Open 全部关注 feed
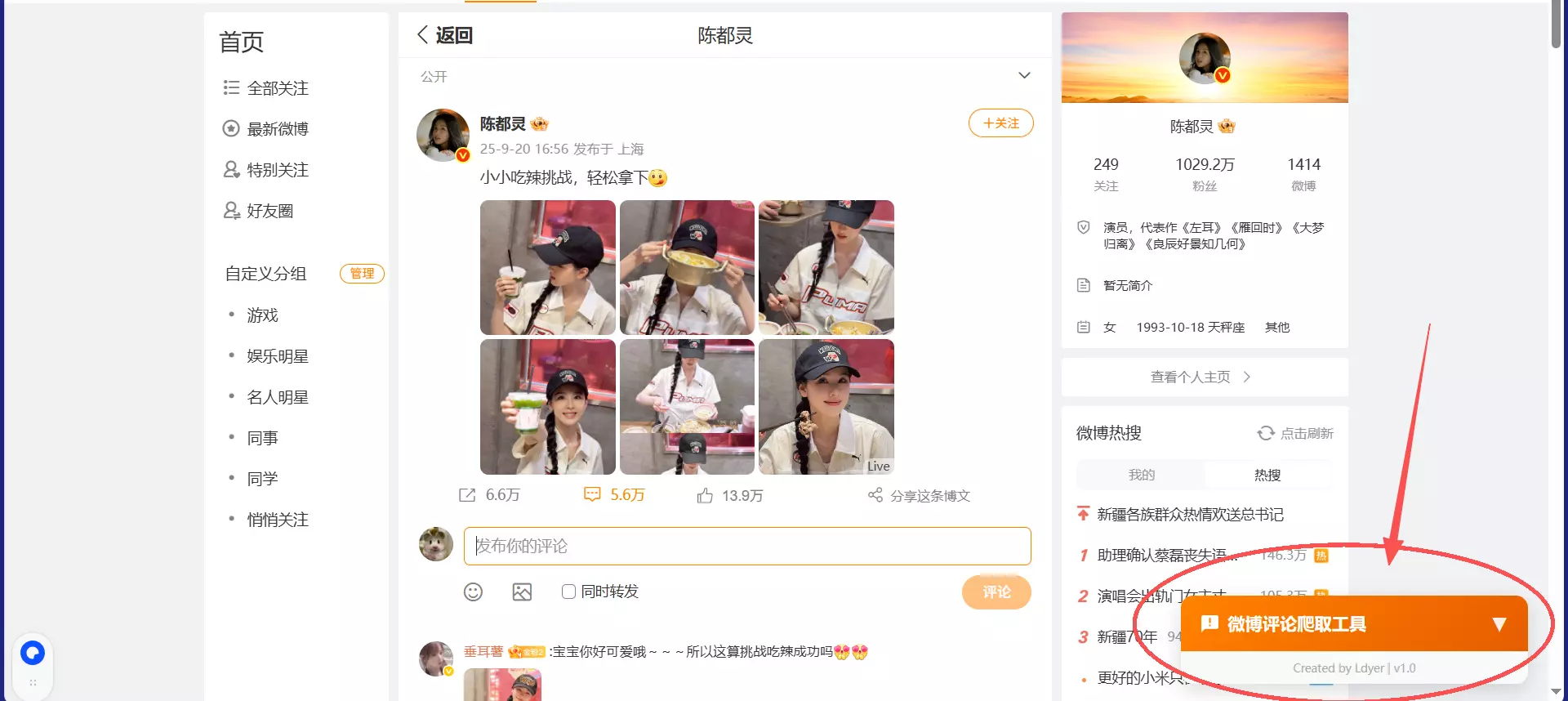Image resolution: width=1568 pixels, height=701 pixels. [266, 88]
